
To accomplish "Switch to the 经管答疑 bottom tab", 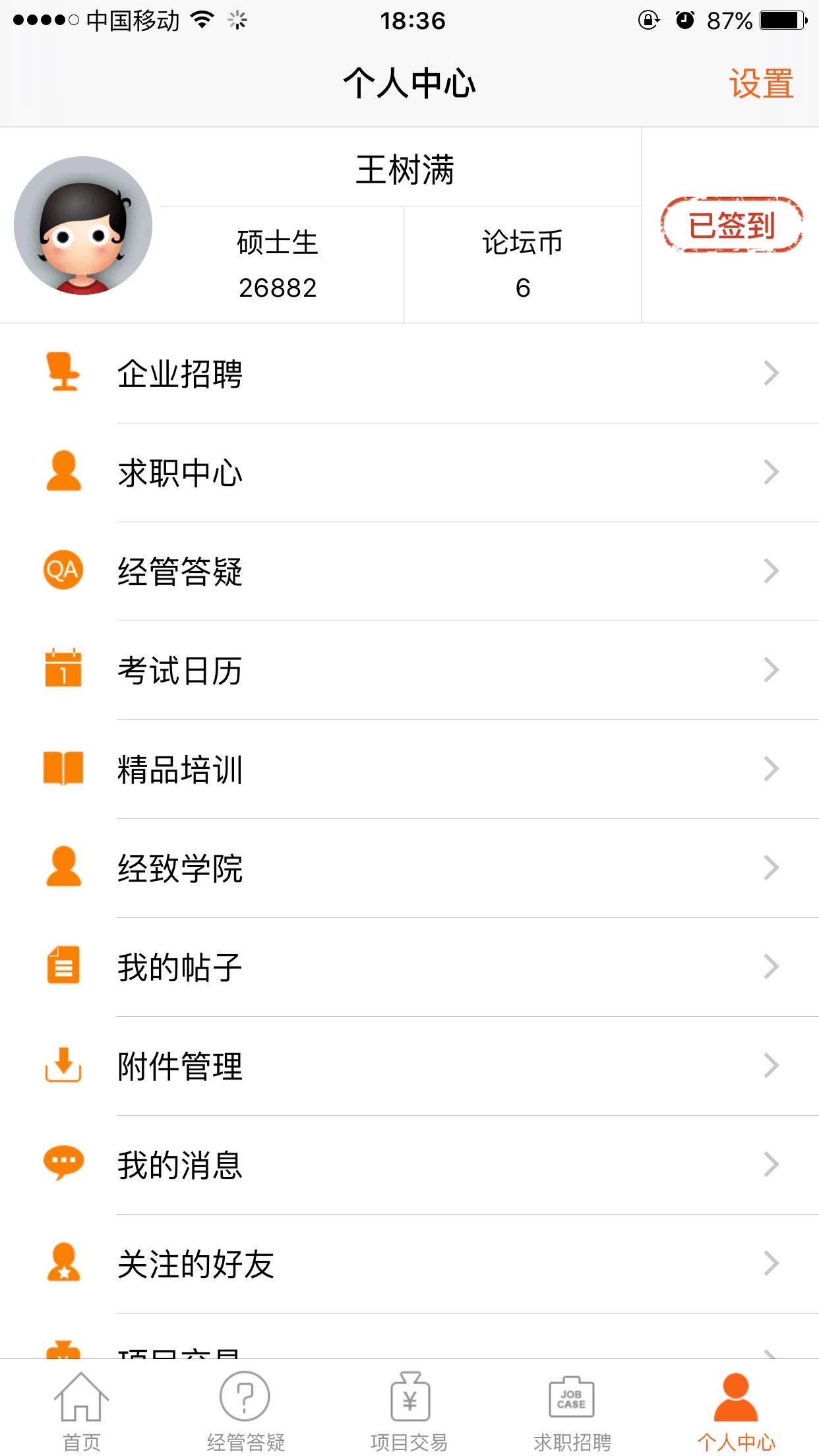I will [x=245, y=1411].
